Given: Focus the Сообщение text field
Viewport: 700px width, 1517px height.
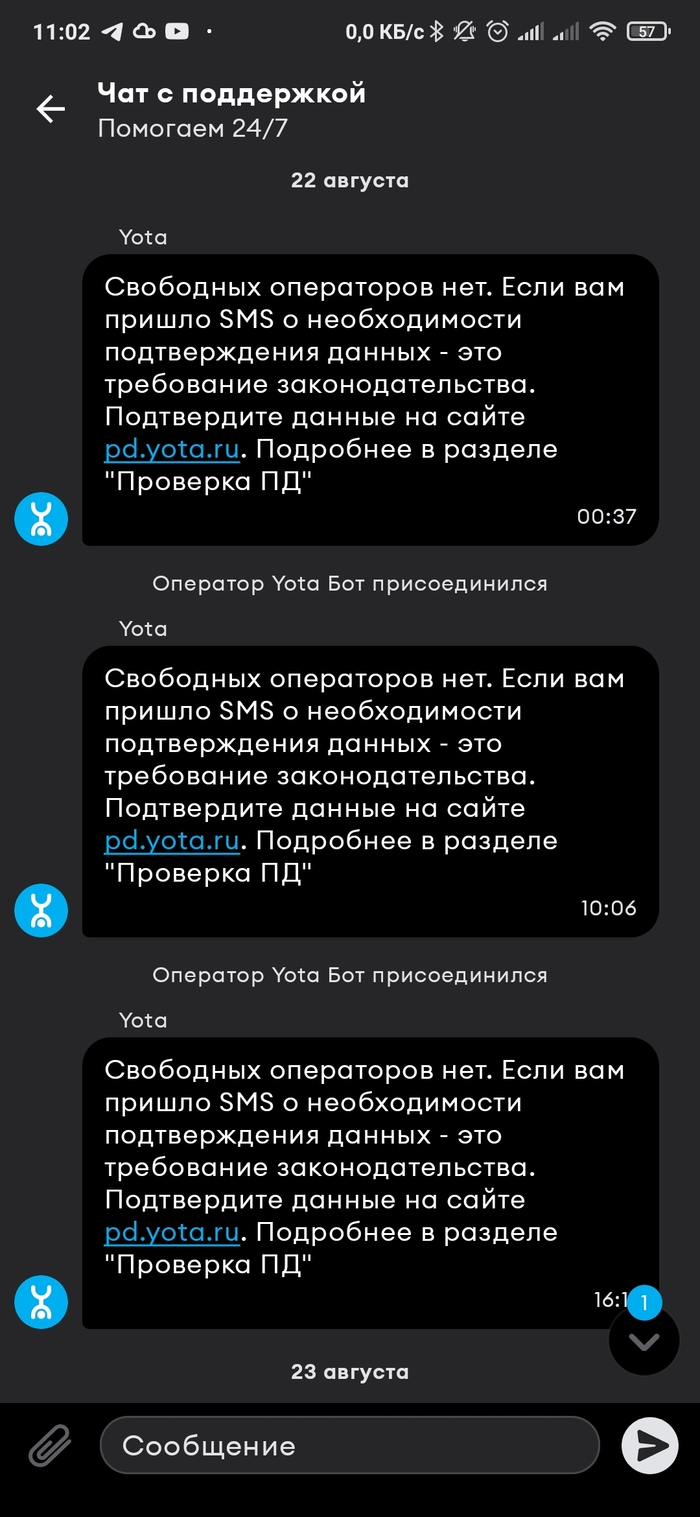Looking at the screenshot, I should [350, 1445].
